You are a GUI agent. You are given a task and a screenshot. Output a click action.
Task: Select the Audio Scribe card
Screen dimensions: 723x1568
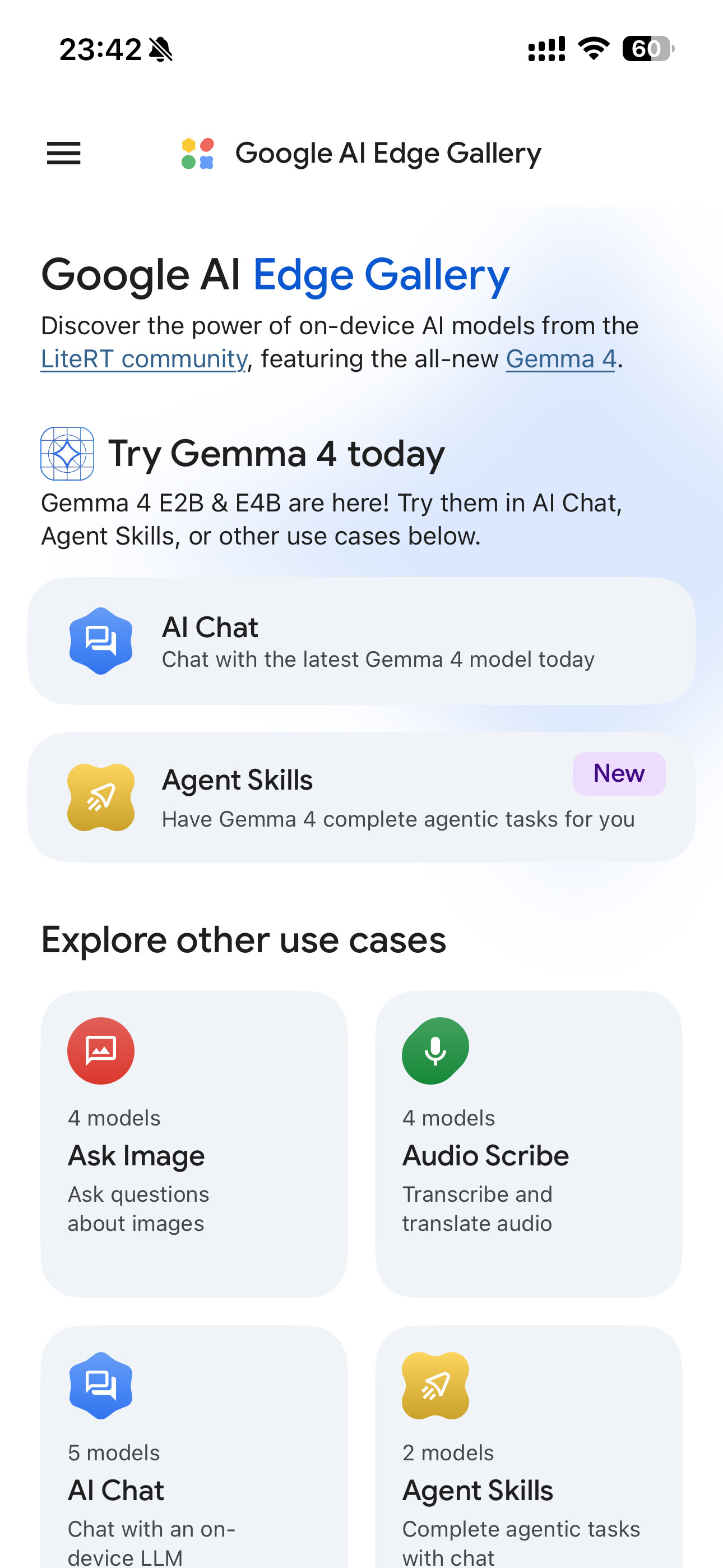(x=529, y=1145)
